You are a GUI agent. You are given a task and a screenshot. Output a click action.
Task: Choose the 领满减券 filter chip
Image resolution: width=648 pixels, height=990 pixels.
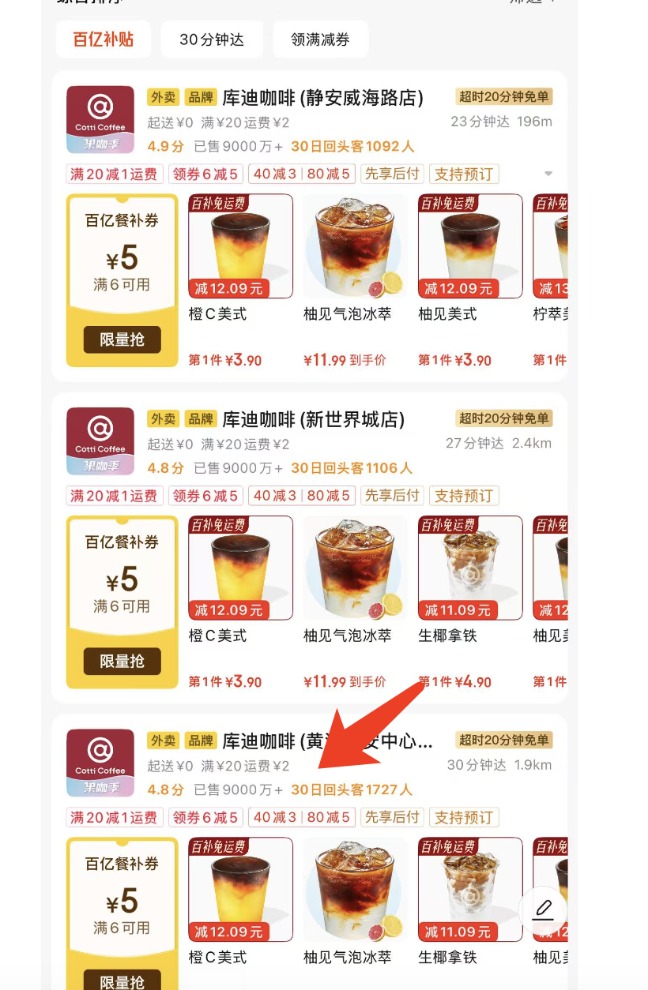[320, 40]
